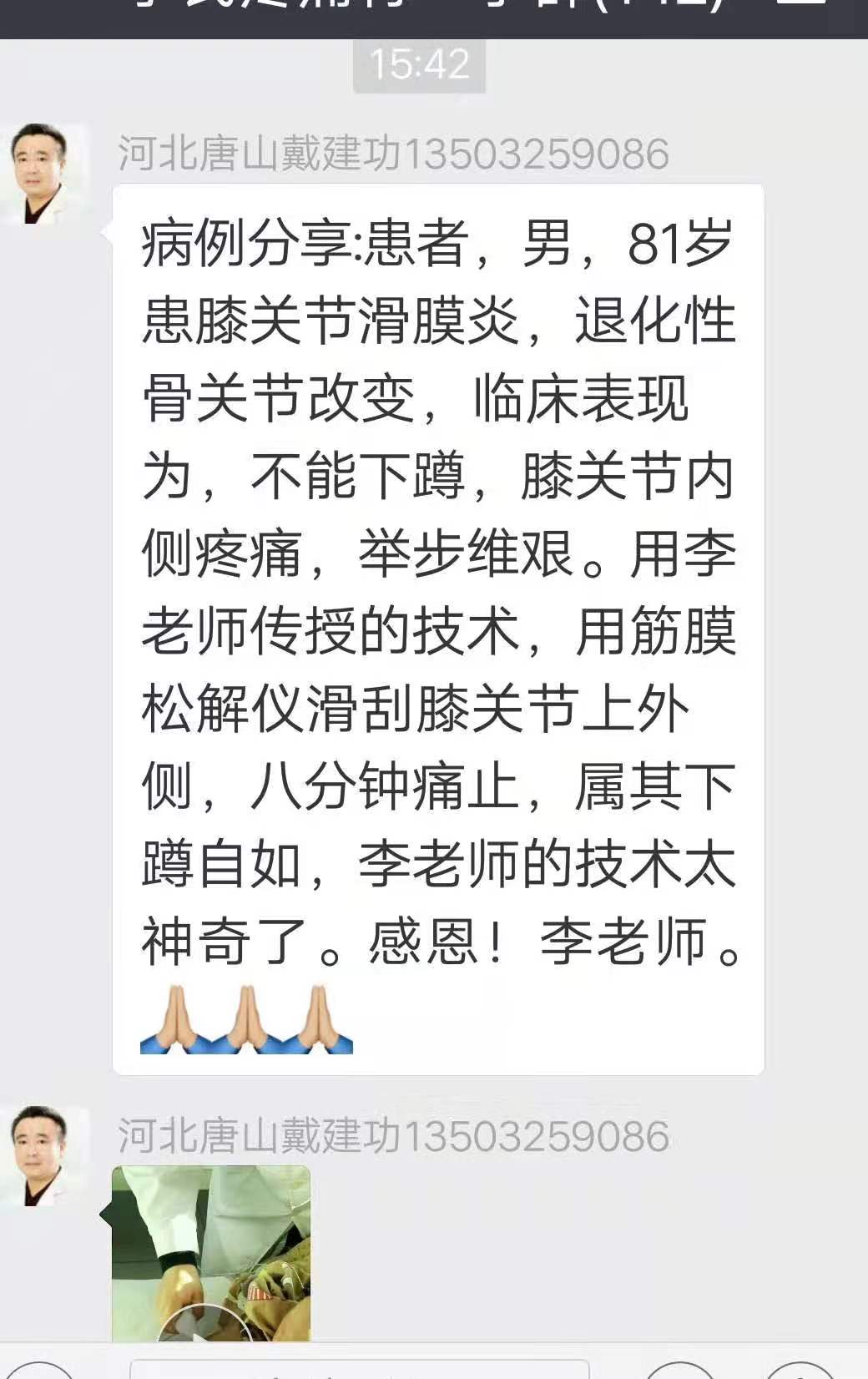Image resolution: width=868 pixels, height=1379 pixels.
Task: Open 戴建功's avatar beside the video message
Action: [43, 1156]
